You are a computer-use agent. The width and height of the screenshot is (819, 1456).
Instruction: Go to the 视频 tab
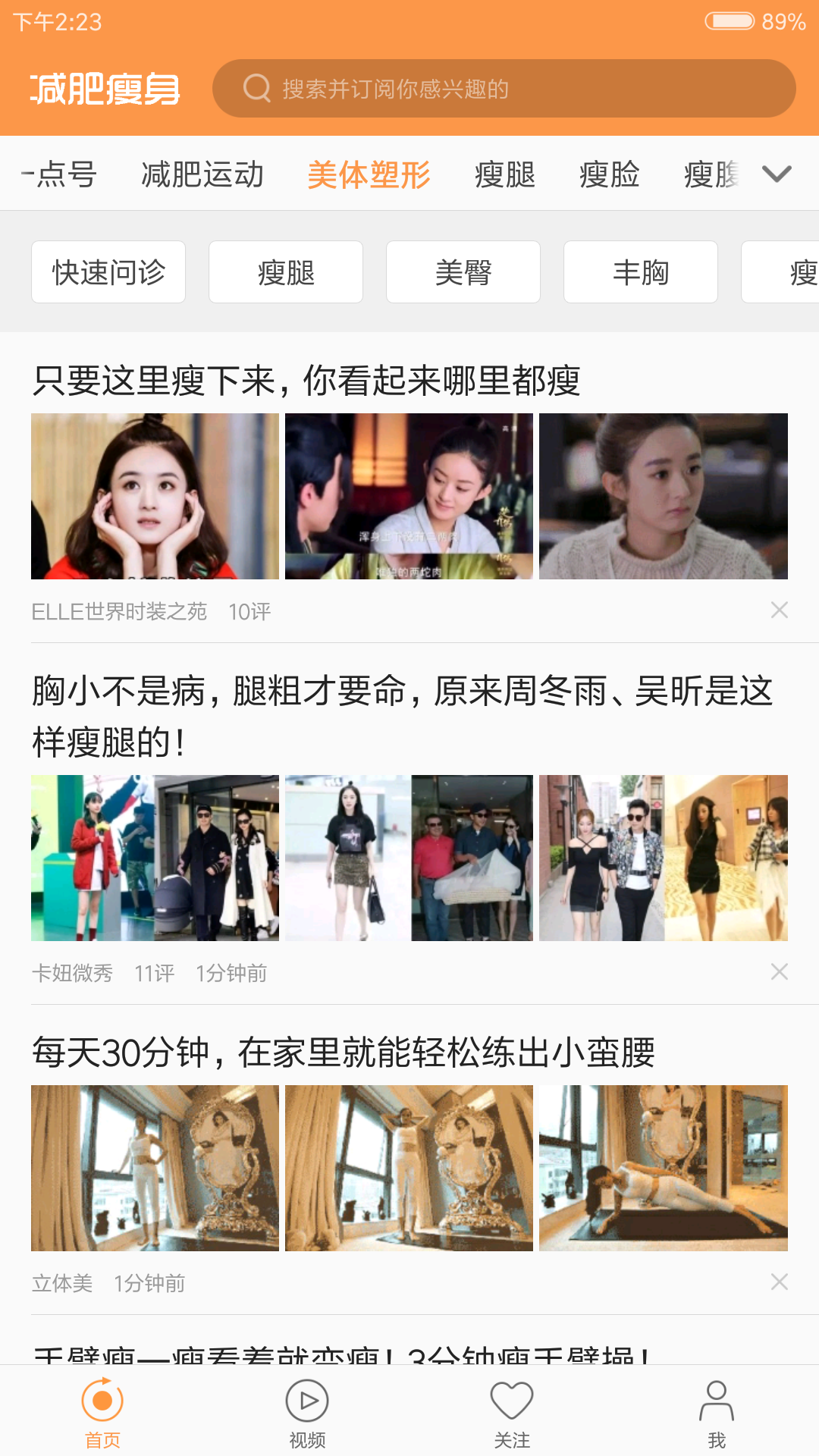pos(307,1413)
